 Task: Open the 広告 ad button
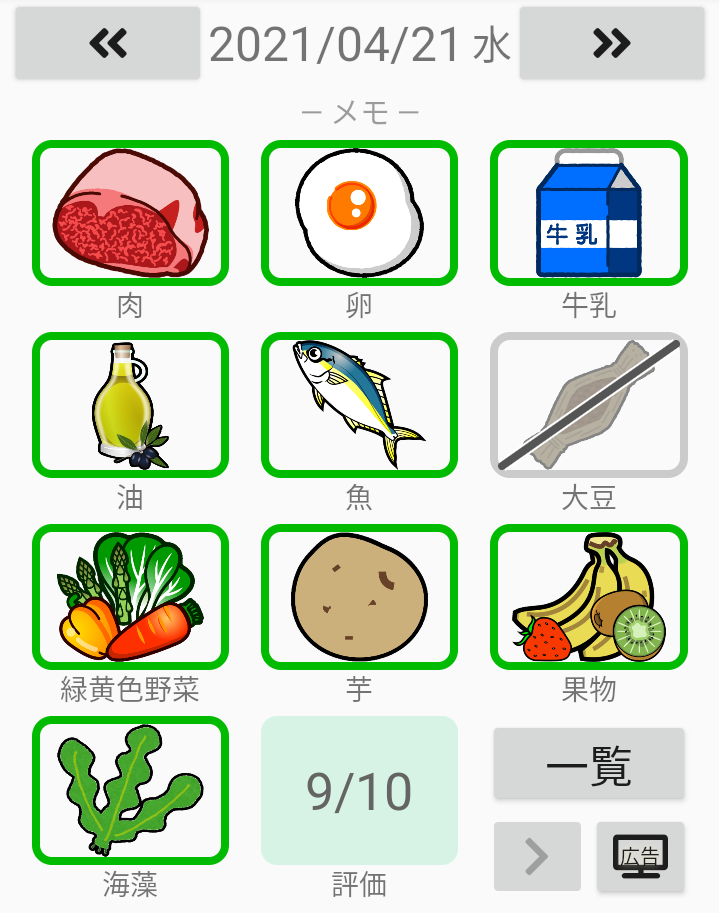coord(641,856)
